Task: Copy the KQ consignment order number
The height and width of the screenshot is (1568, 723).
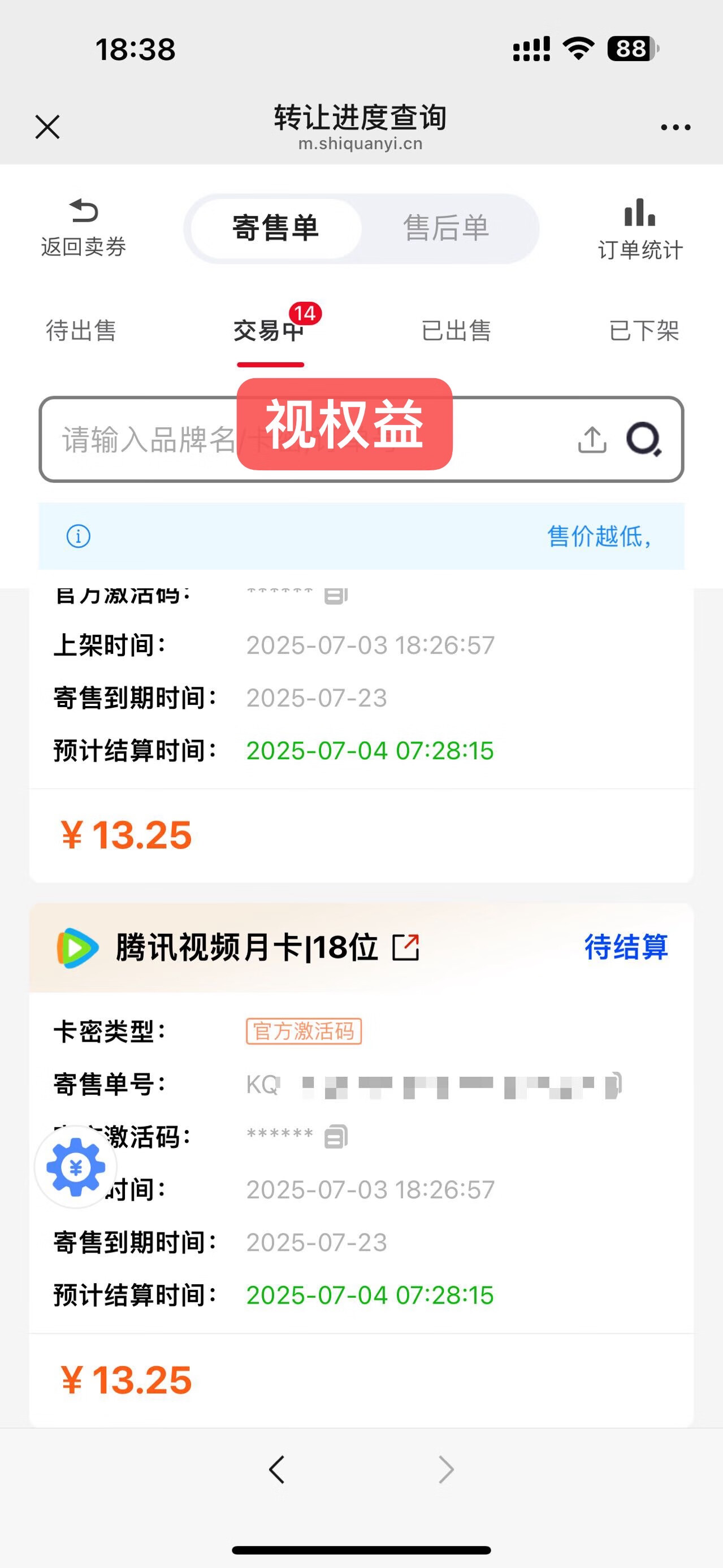Action: point(614,1084)
